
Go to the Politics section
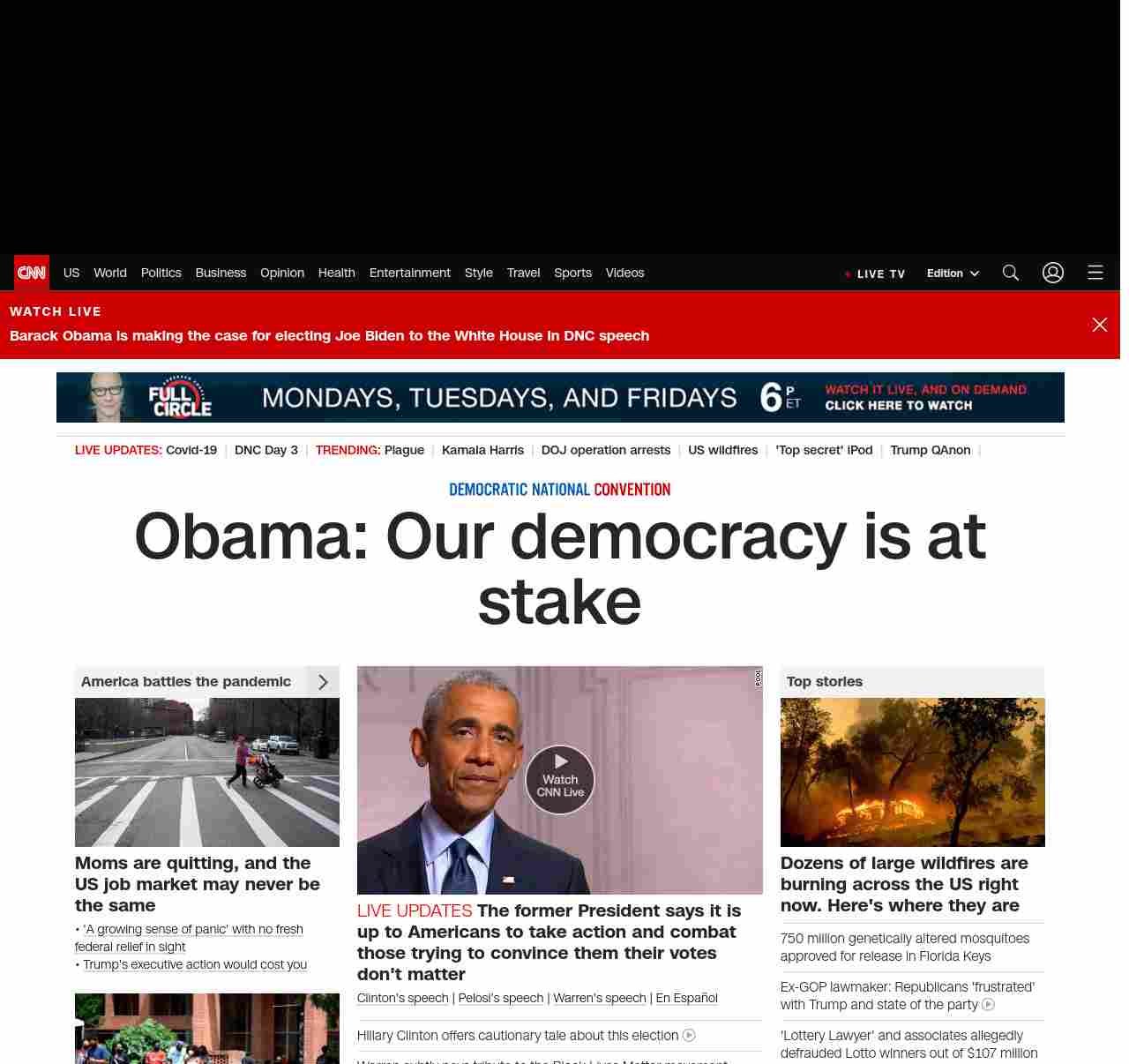tap(161, 273)
